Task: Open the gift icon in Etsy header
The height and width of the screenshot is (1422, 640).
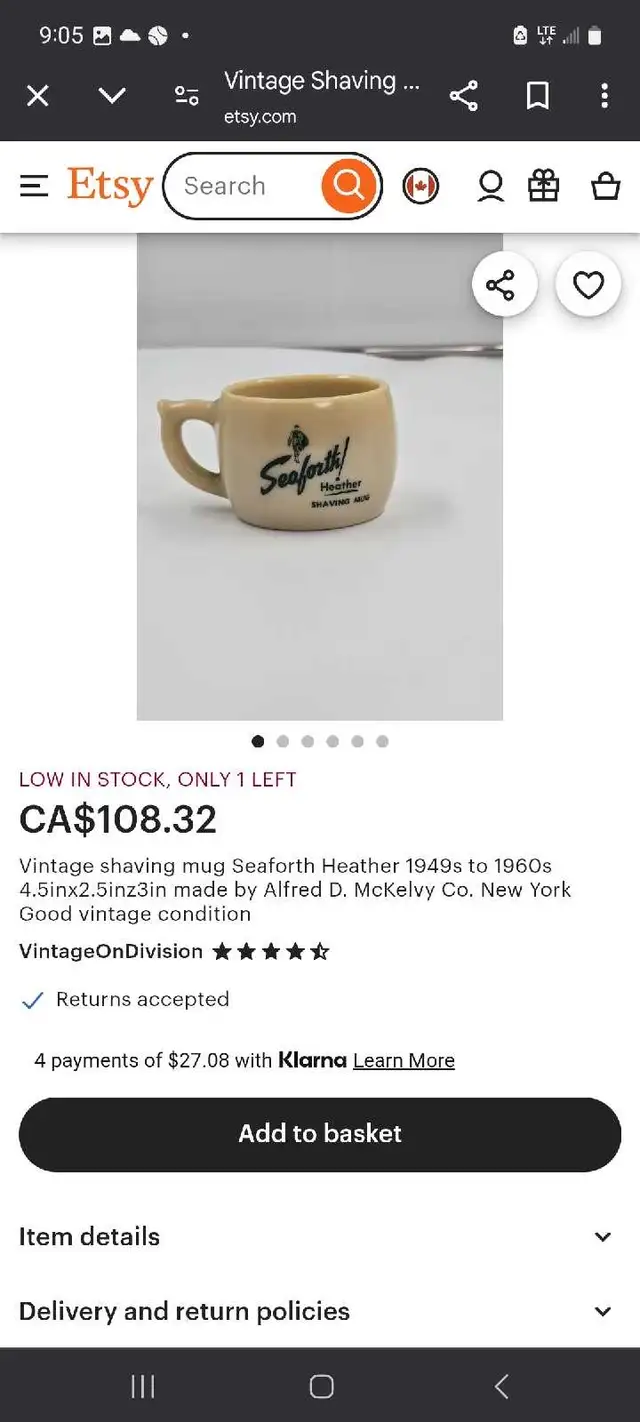Action: tap(544, 186)
